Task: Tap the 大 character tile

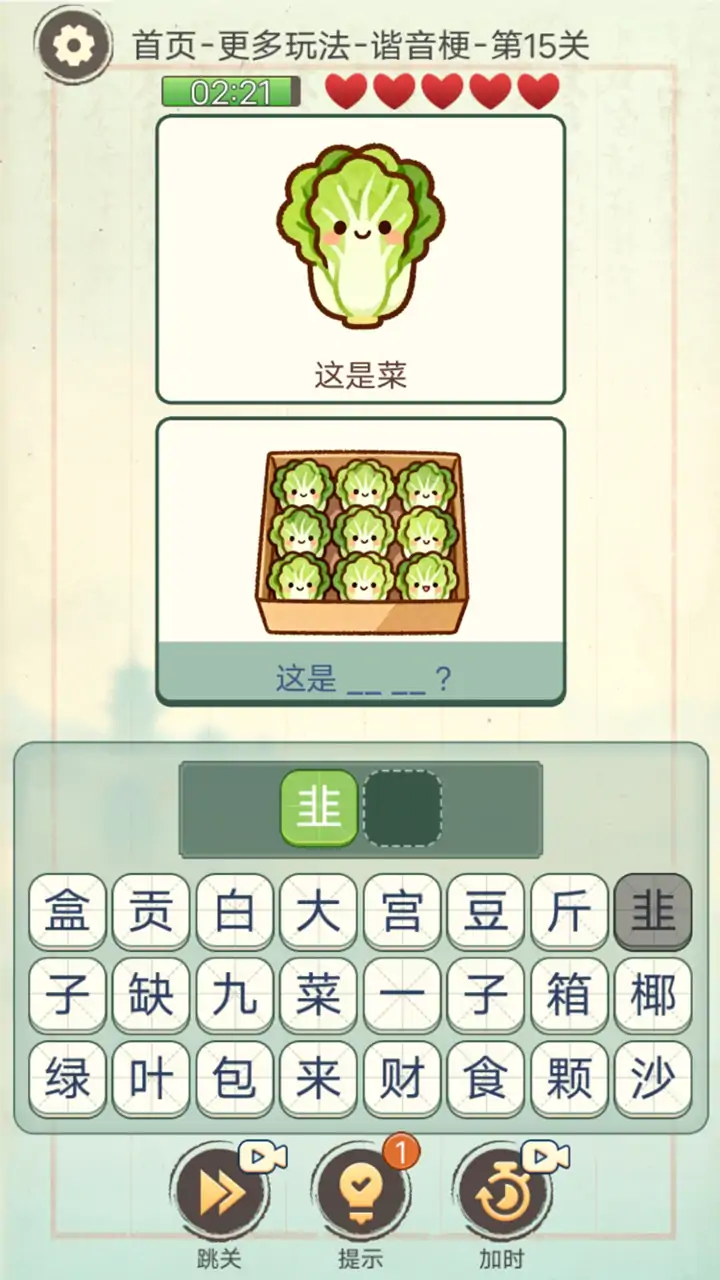Action: [318, 912]
